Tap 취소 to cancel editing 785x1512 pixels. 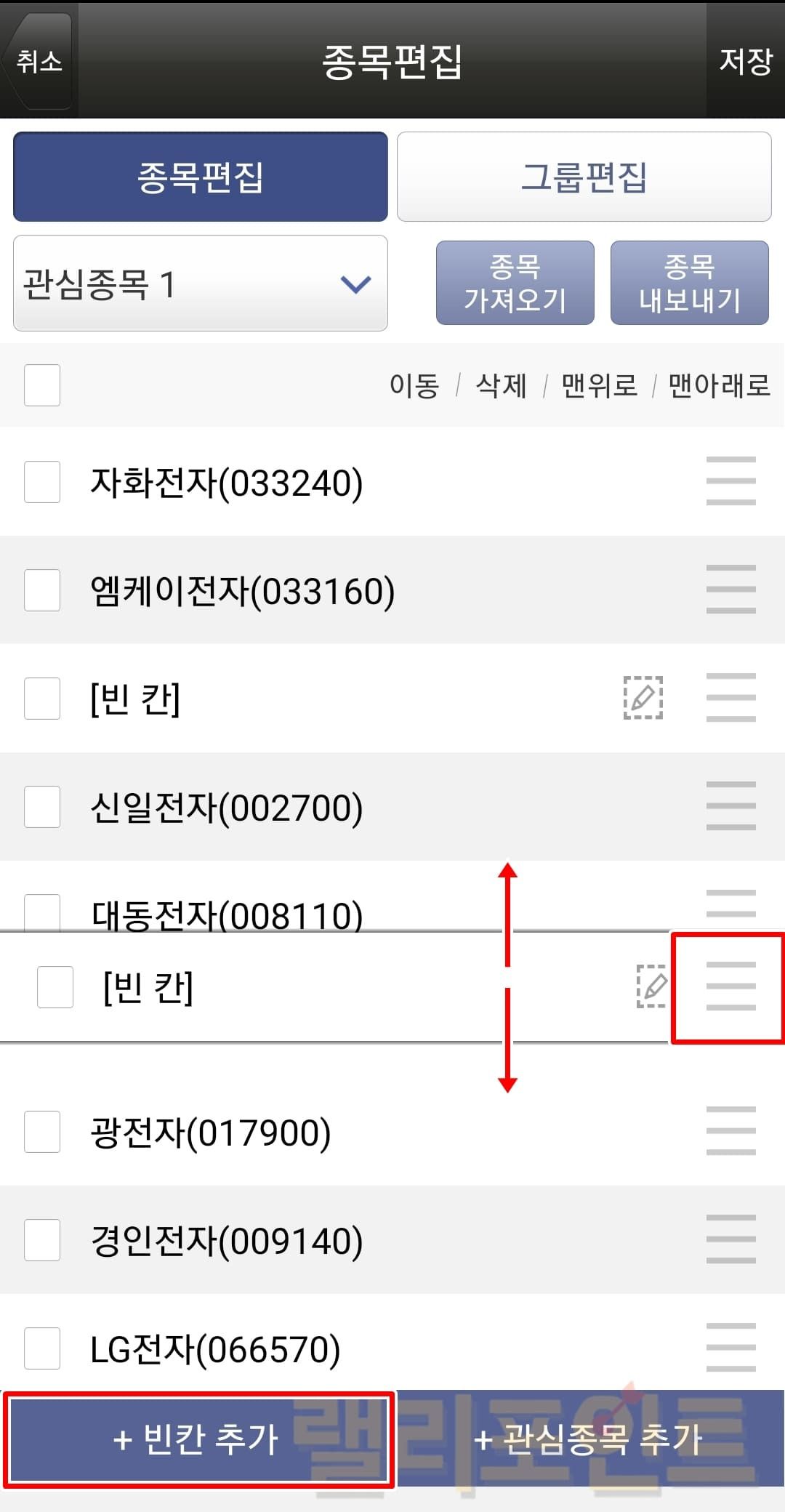pos(39,61)
